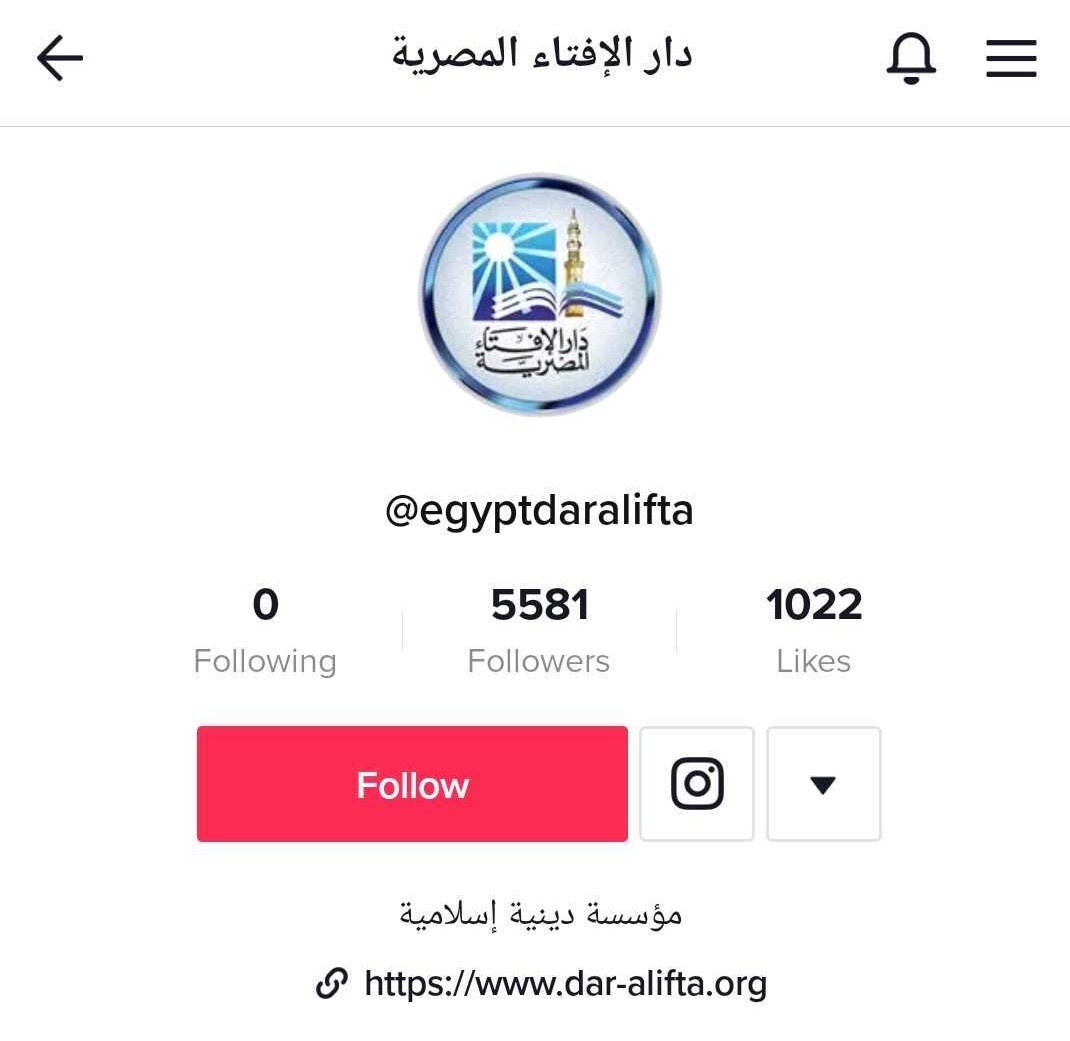
Task: Open the notifications bell
Action: tap(911, 59)
